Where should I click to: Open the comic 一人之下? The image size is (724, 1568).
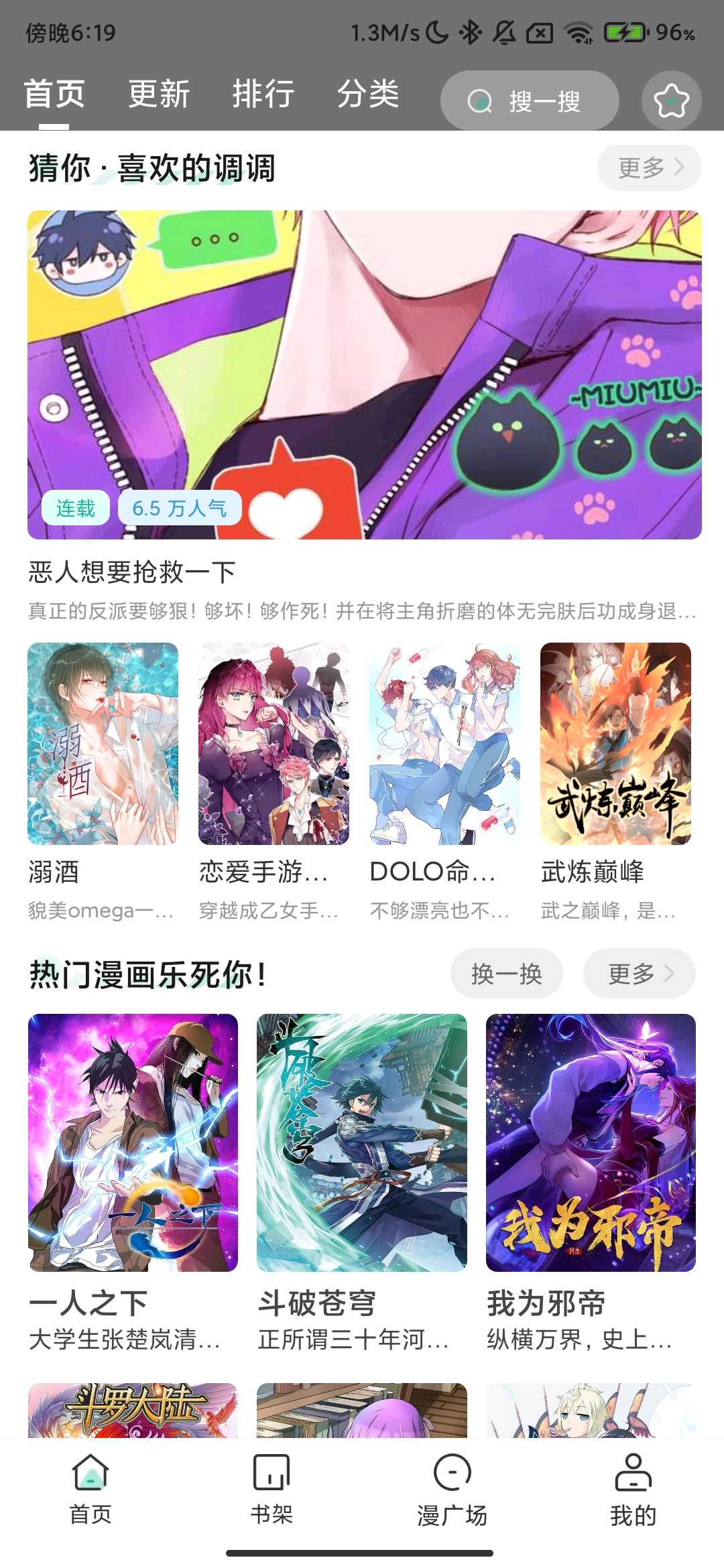pyautogui.click(x=133, y=1142)
